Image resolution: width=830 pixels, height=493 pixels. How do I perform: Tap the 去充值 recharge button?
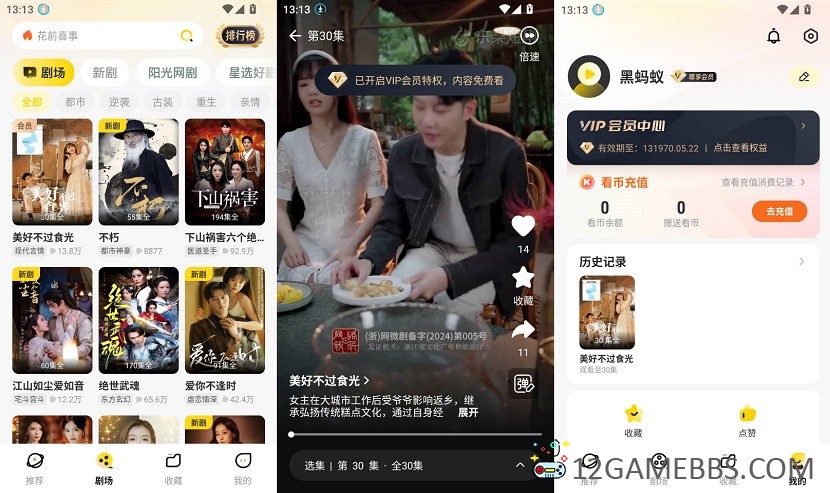[779, 211]
